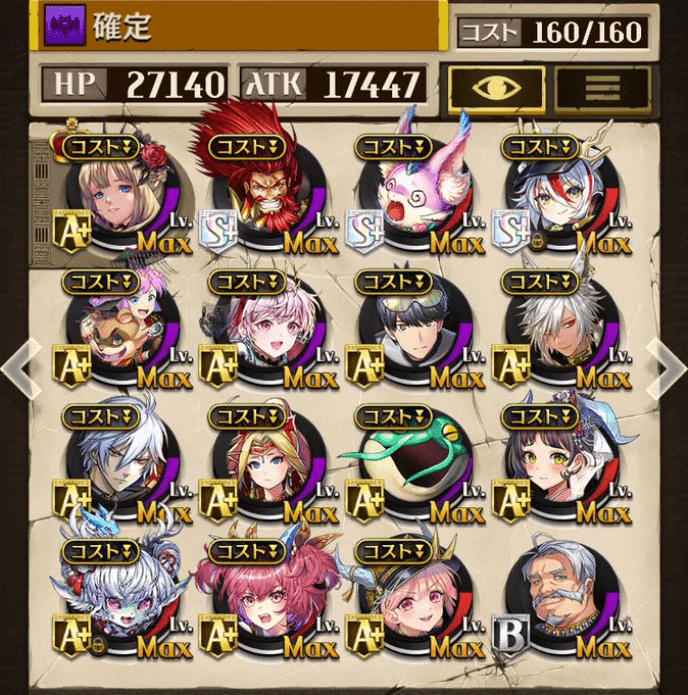Go to the previous deck with left arrow
The height and width of the screenshot is (695, 688).
[18, 367]
